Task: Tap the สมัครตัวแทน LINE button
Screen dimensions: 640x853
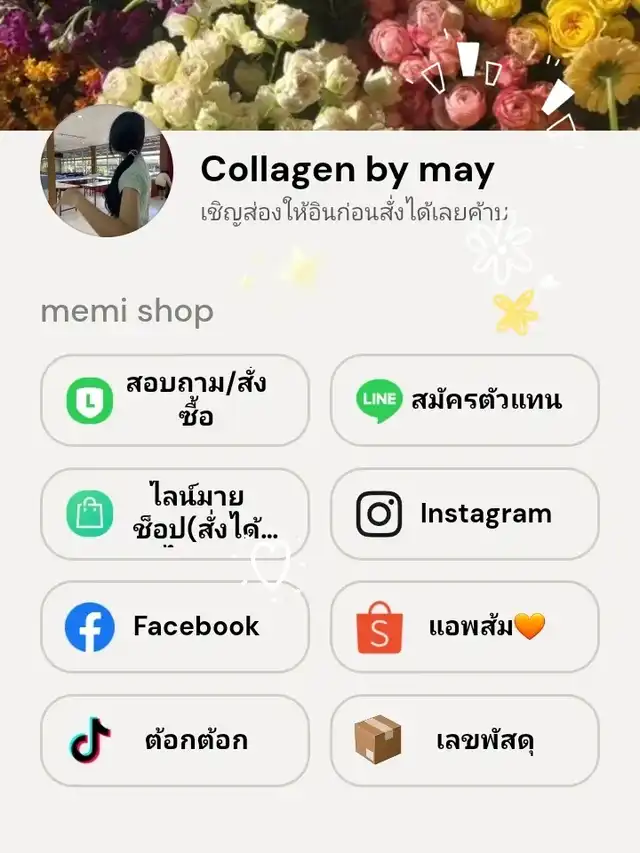Action: 465,400
